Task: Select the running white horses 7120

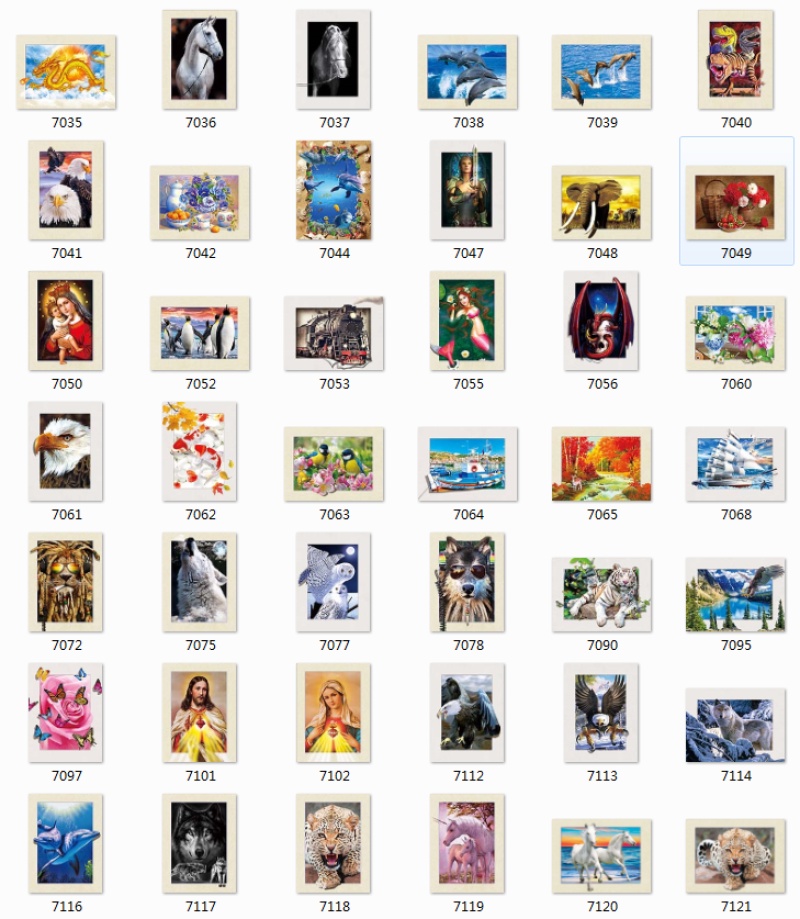Action: click(602, 856)
